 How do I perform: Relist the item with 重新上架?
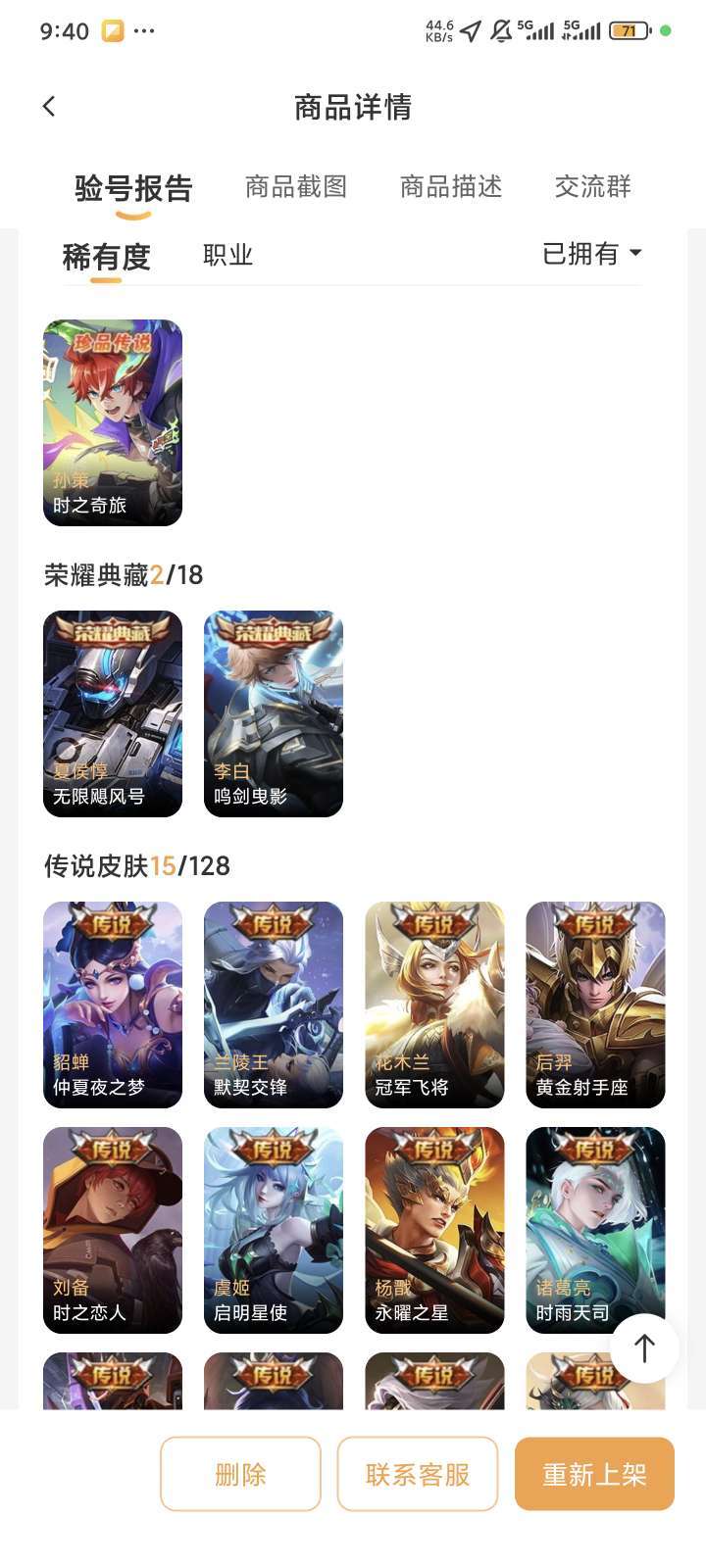coord(594,1474)
